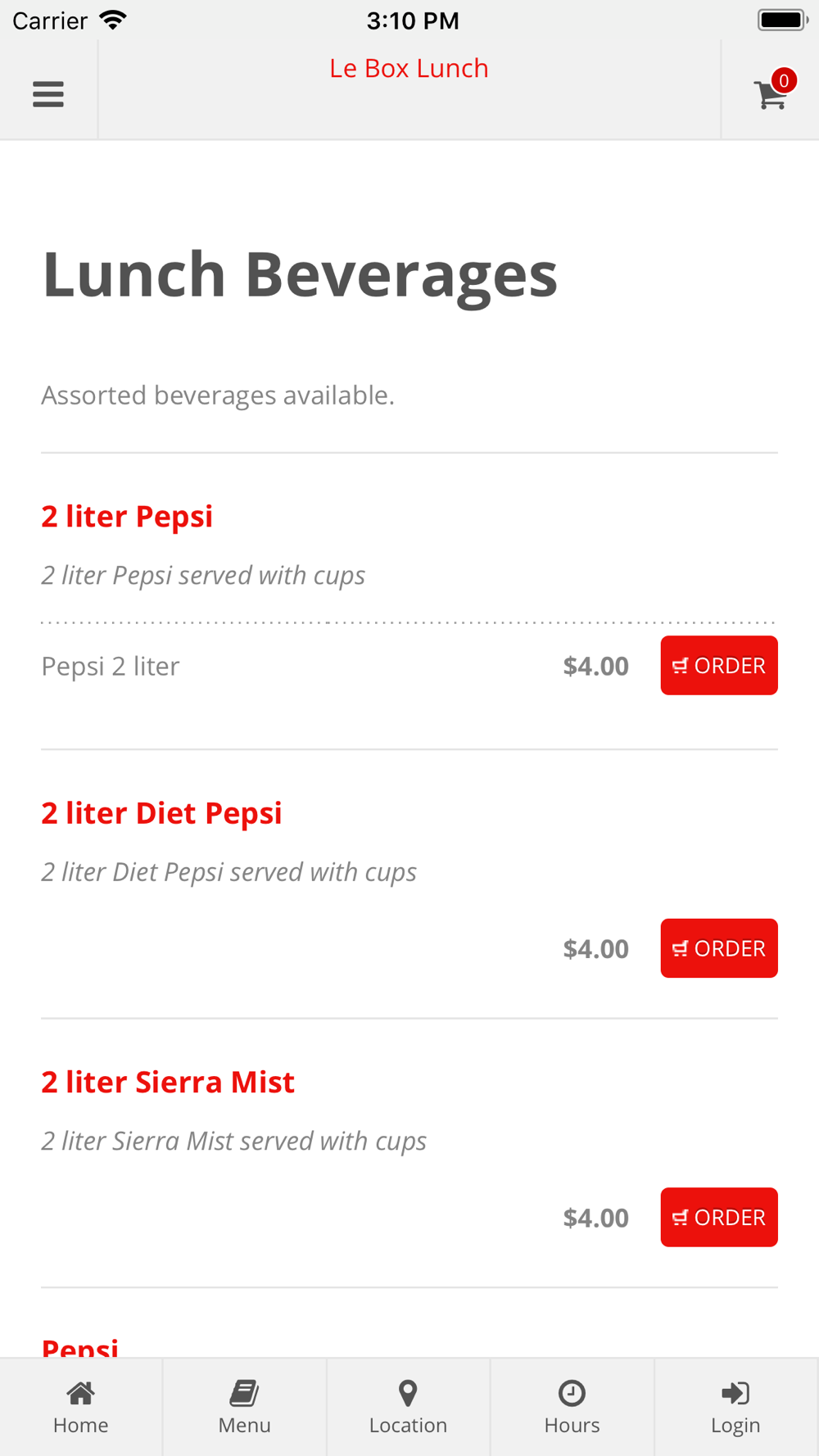Order the 2 liter Diet Pepsi
The width and height of the screenshot is (819, 1456).
[719, 948]
